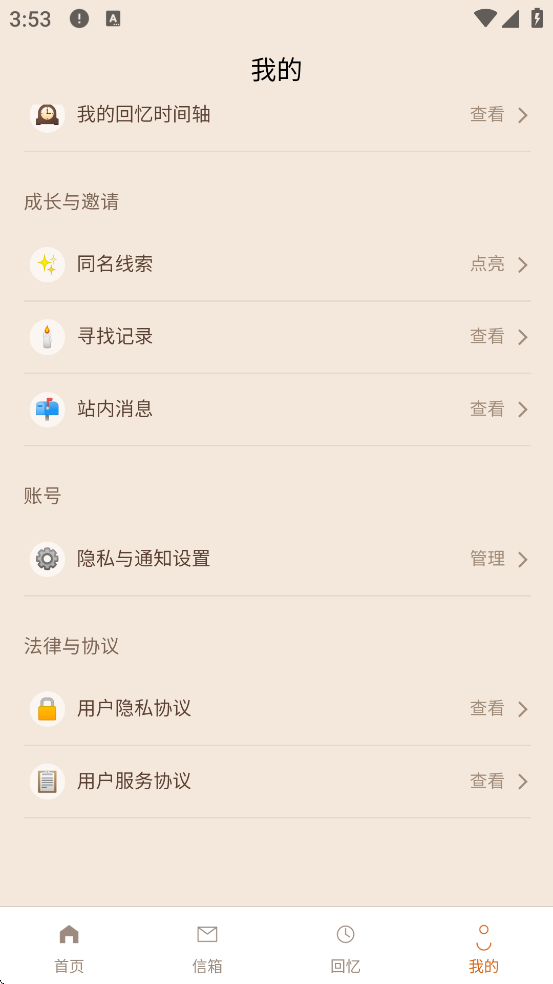Screen dimensions: 553x984
Task: Tap the 我的 tab
Action: click(x=483, y=948)
